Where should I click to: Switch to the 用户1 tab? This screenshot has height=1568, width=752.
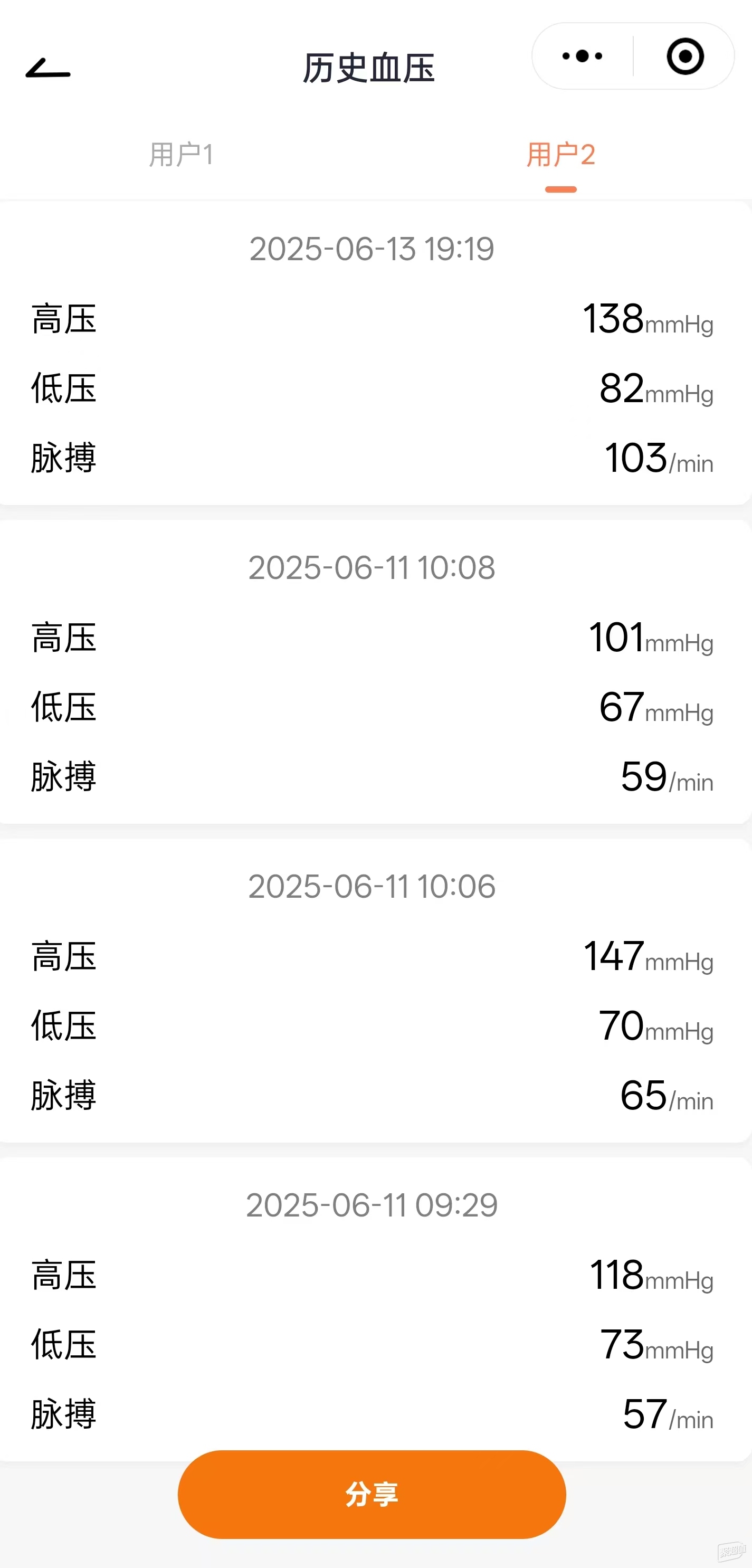[x=182, y=155]
